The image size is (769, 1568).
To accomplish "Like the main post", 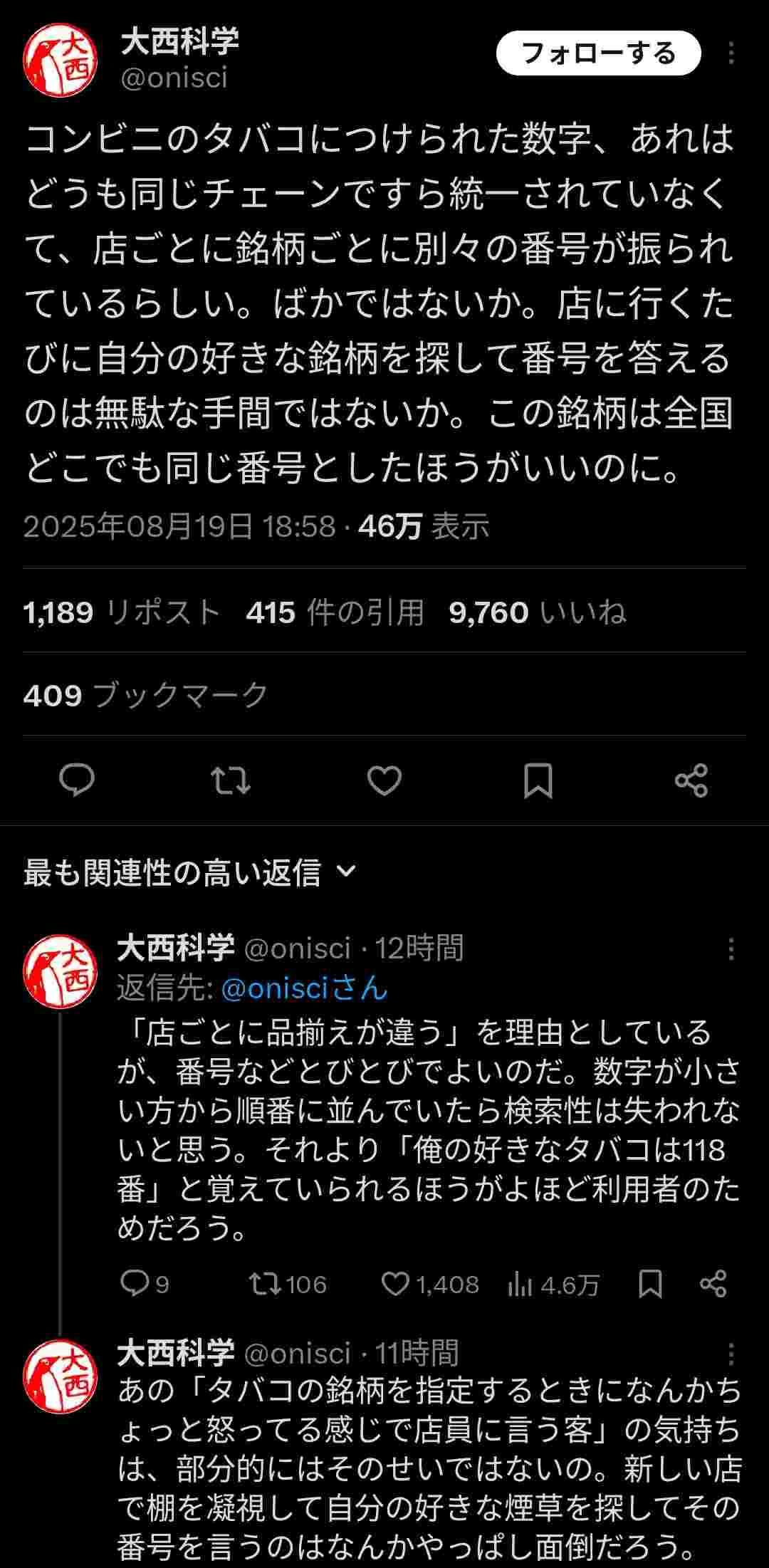I will click(x=384, y=780).
